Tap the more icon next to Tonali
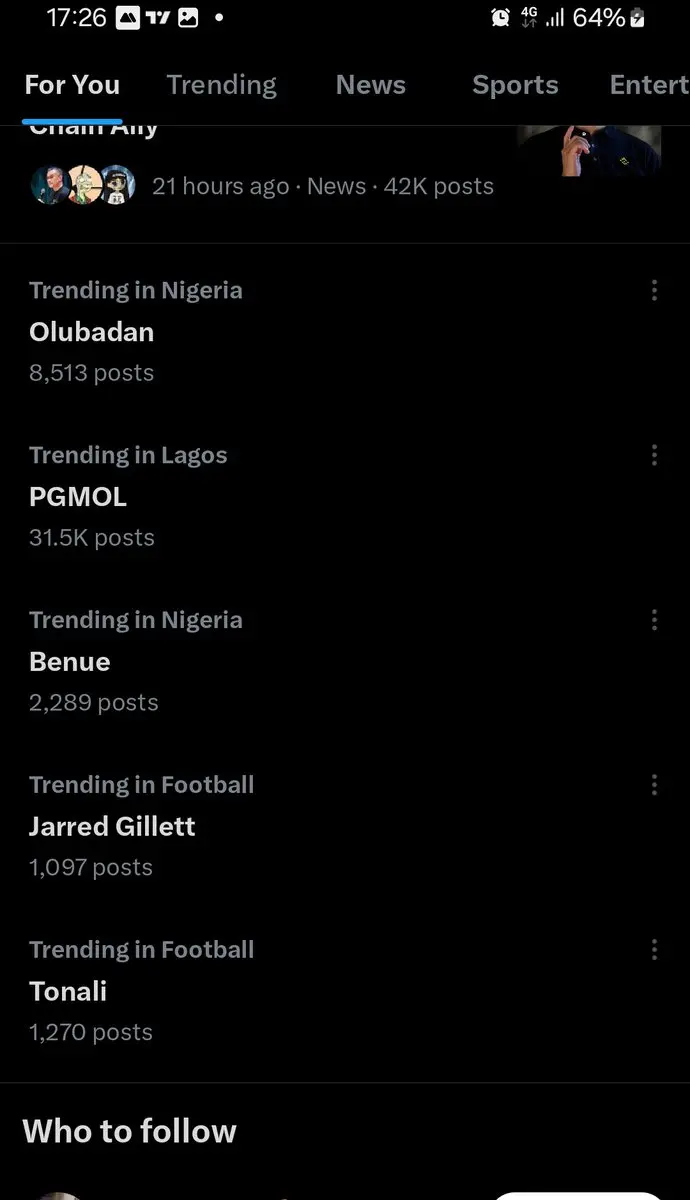 point(654,950)
